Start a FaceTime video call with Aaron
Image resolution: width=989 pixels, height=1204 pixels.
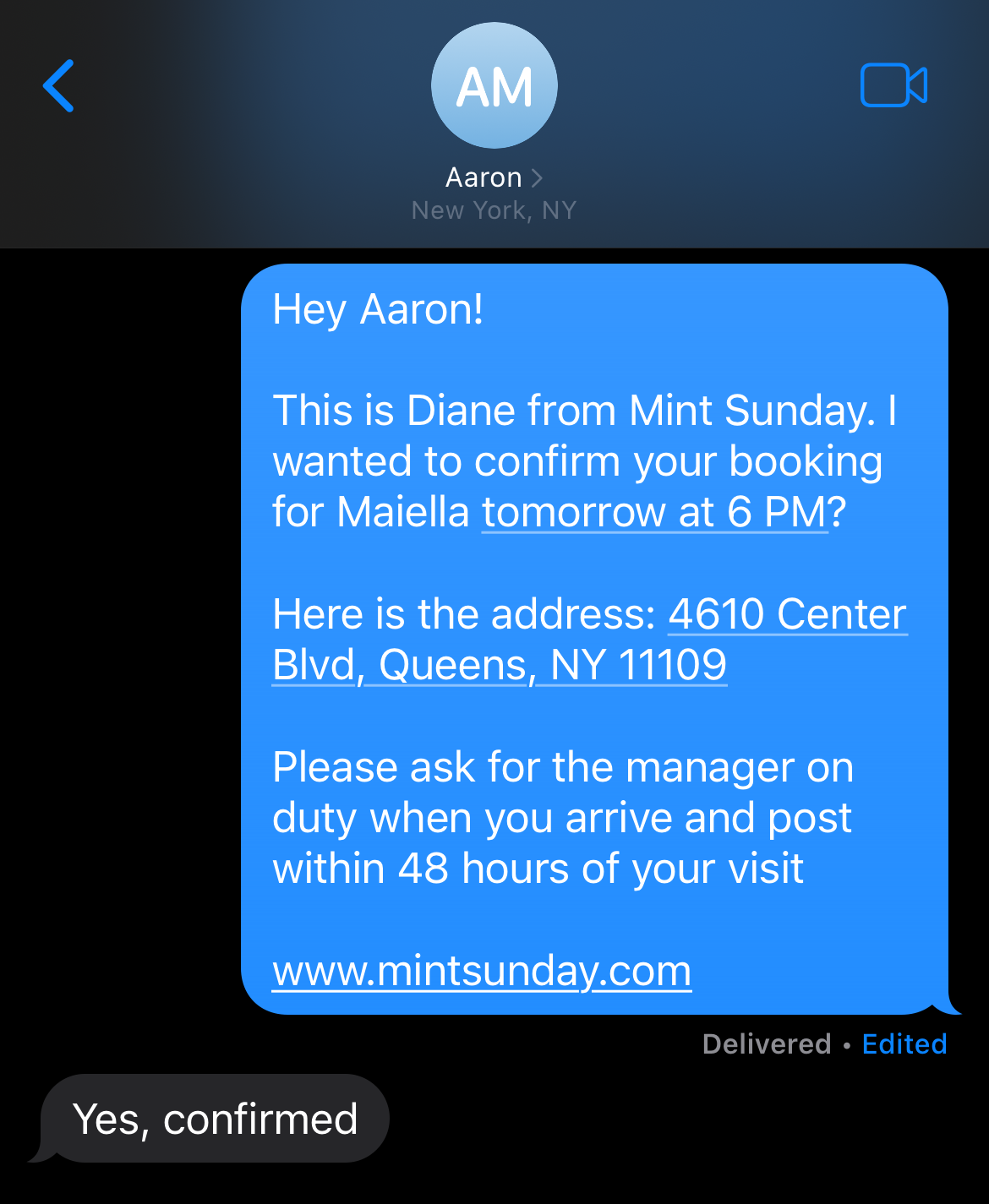point(893,85)
